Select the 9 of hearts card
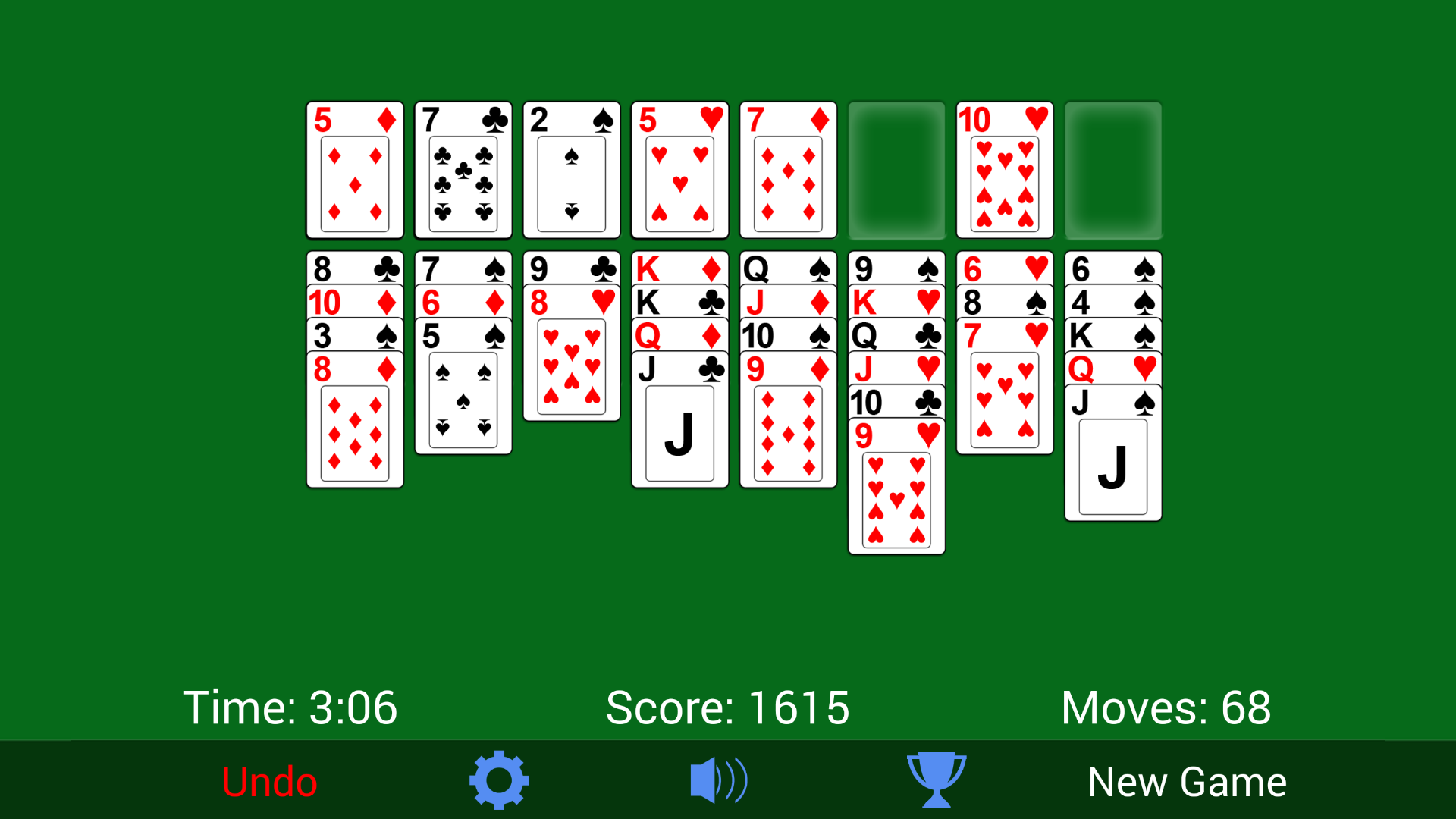The height and width of the screenshot is (819, 1456). [x=896, y=493]
